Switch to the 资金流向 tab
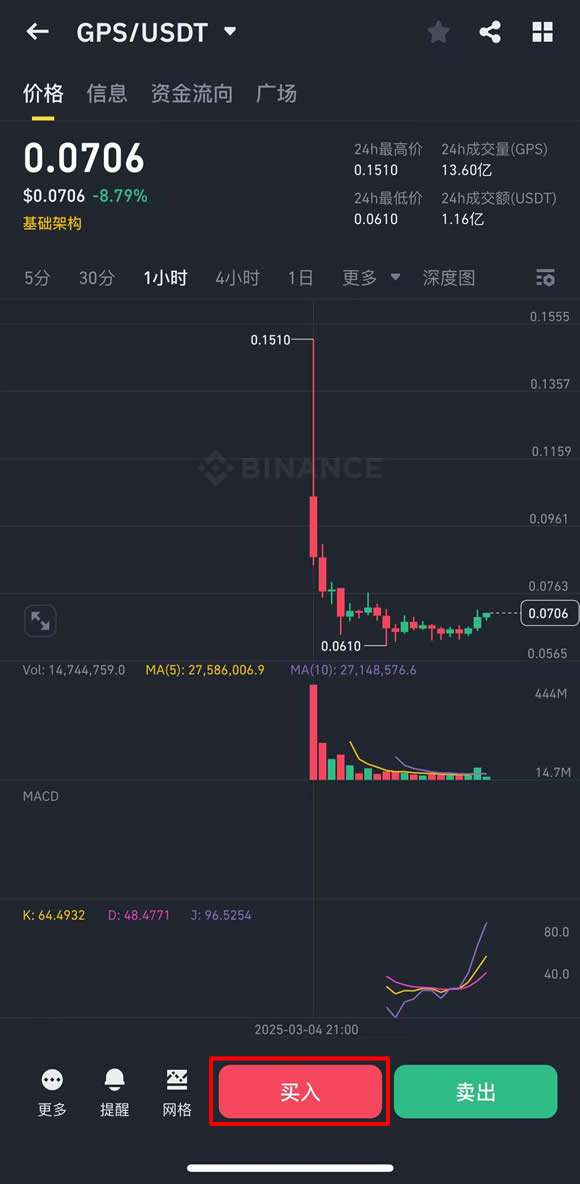580x1184 pixels. pos(192,94)
